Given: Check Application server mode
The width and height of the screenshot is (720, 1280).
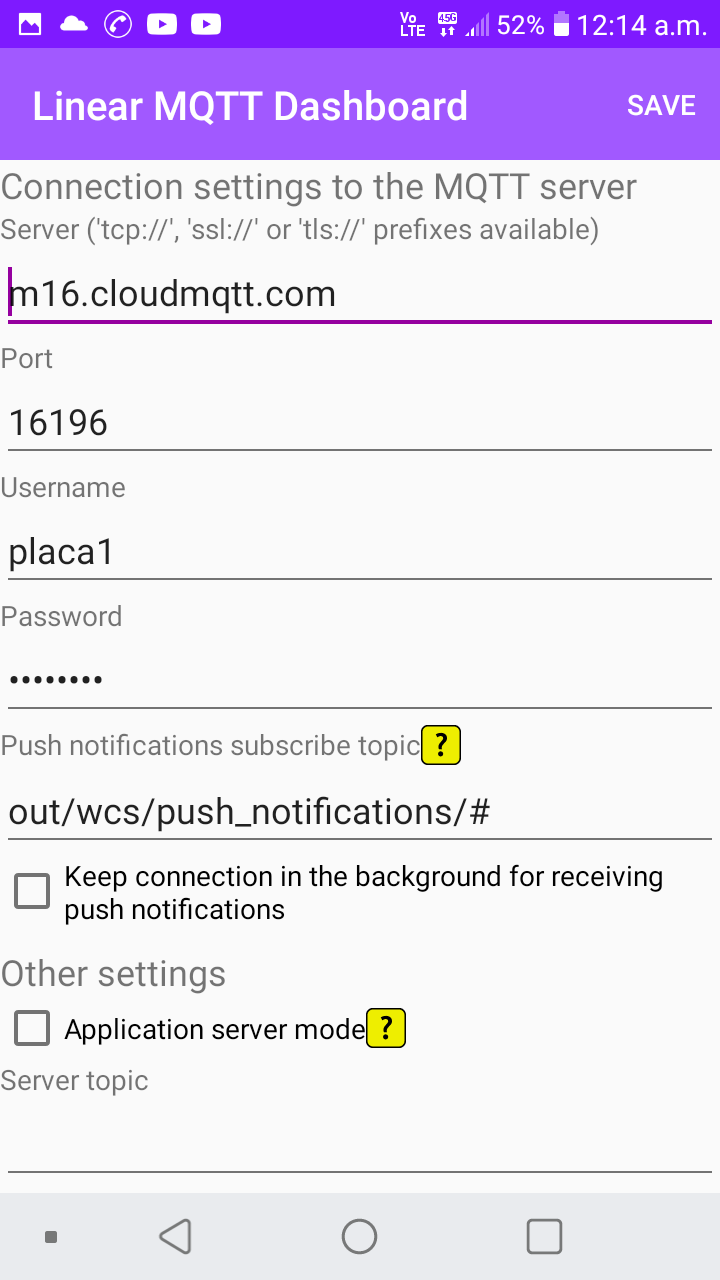Looking at the screenshot, I should [x=32, y=1028].
